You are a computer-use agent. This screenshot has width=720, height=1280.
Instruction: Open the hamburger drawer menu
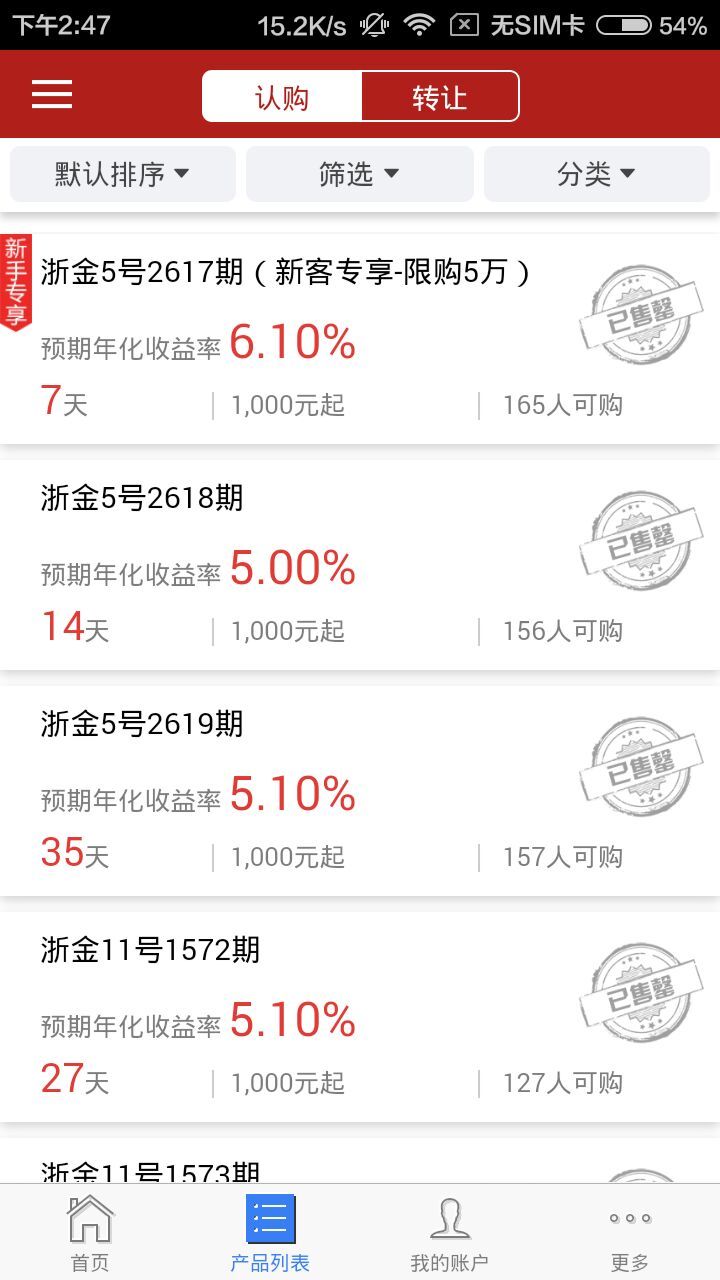click(52, 95)
